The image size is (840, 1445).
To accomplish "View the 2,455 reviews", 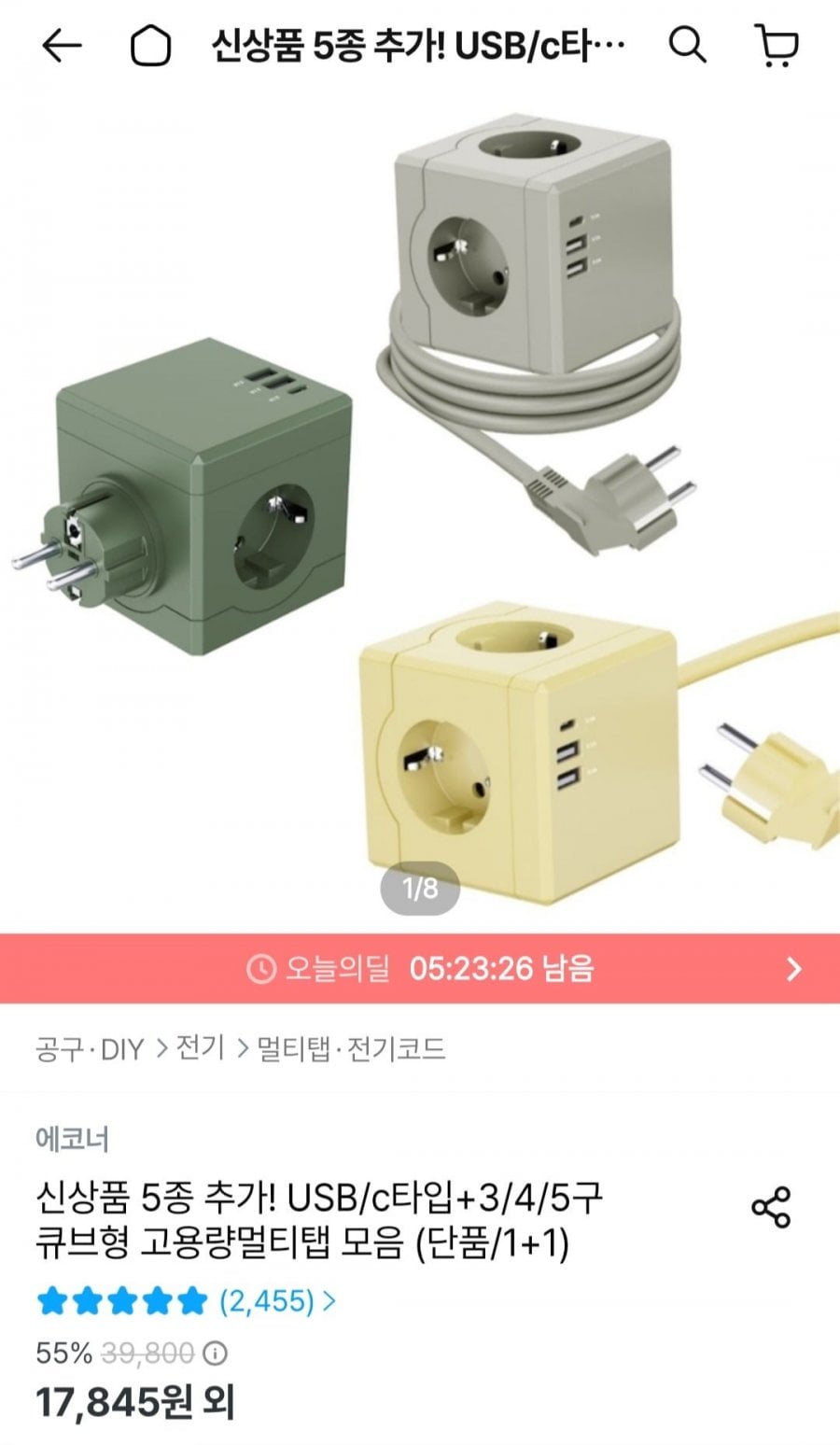I will [x=277, y=1300].
